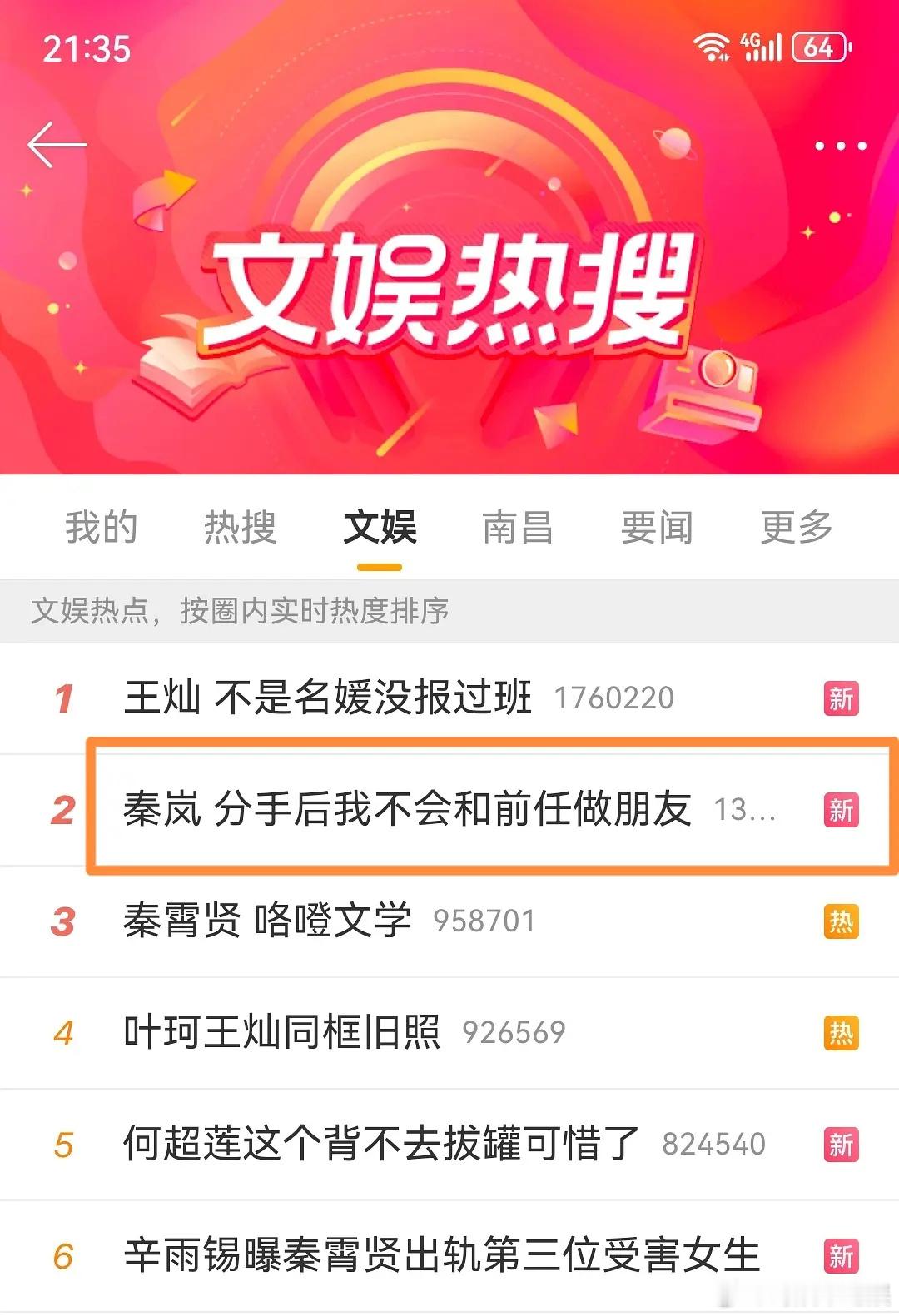Tap the Wi-Fi icon in status bar
This screenshot has height=1316, width=899.
(711, 47)
